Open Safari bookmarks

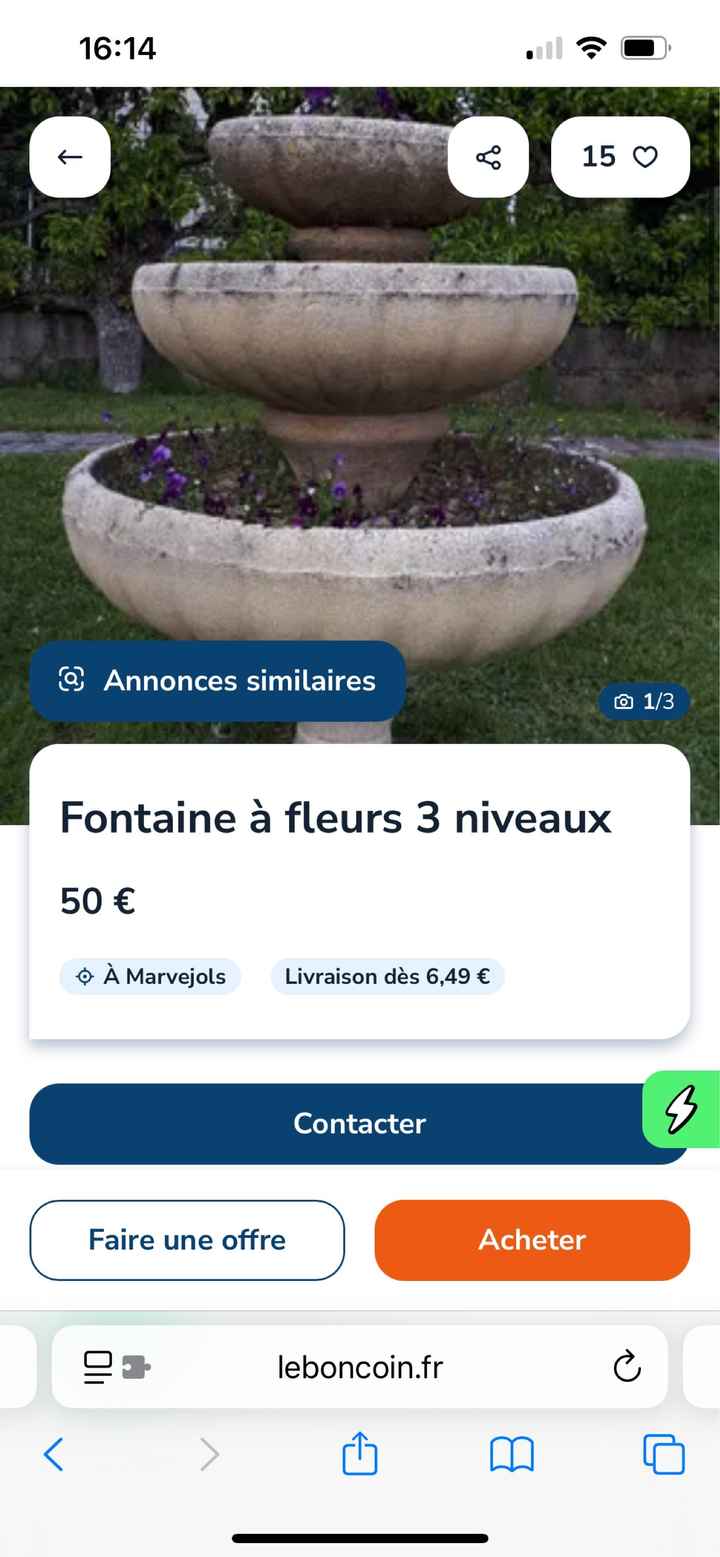pyautogui.click(x=510, y=1455)
